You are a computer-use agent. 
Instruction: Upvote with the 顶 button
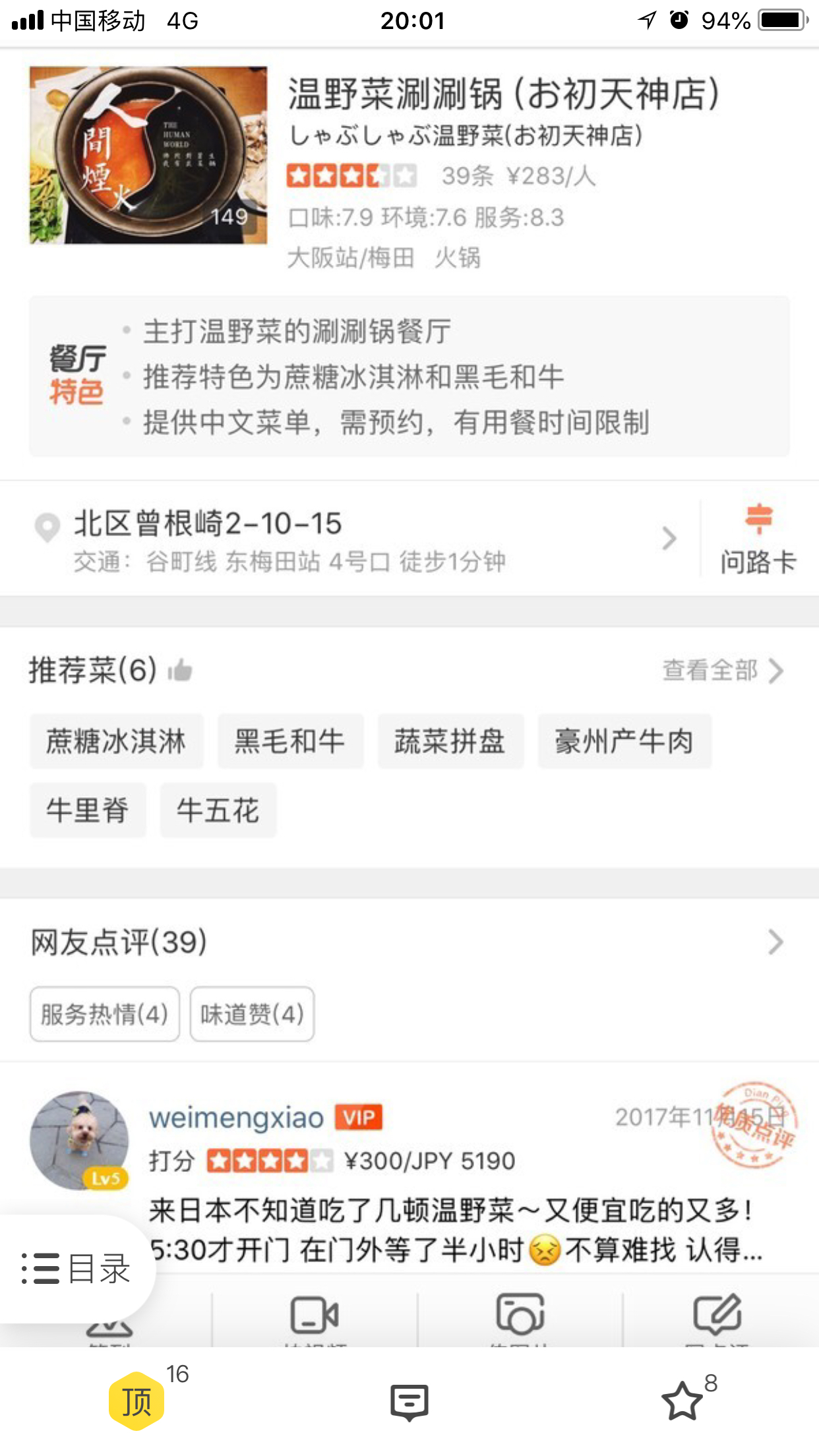[136, 1401]
